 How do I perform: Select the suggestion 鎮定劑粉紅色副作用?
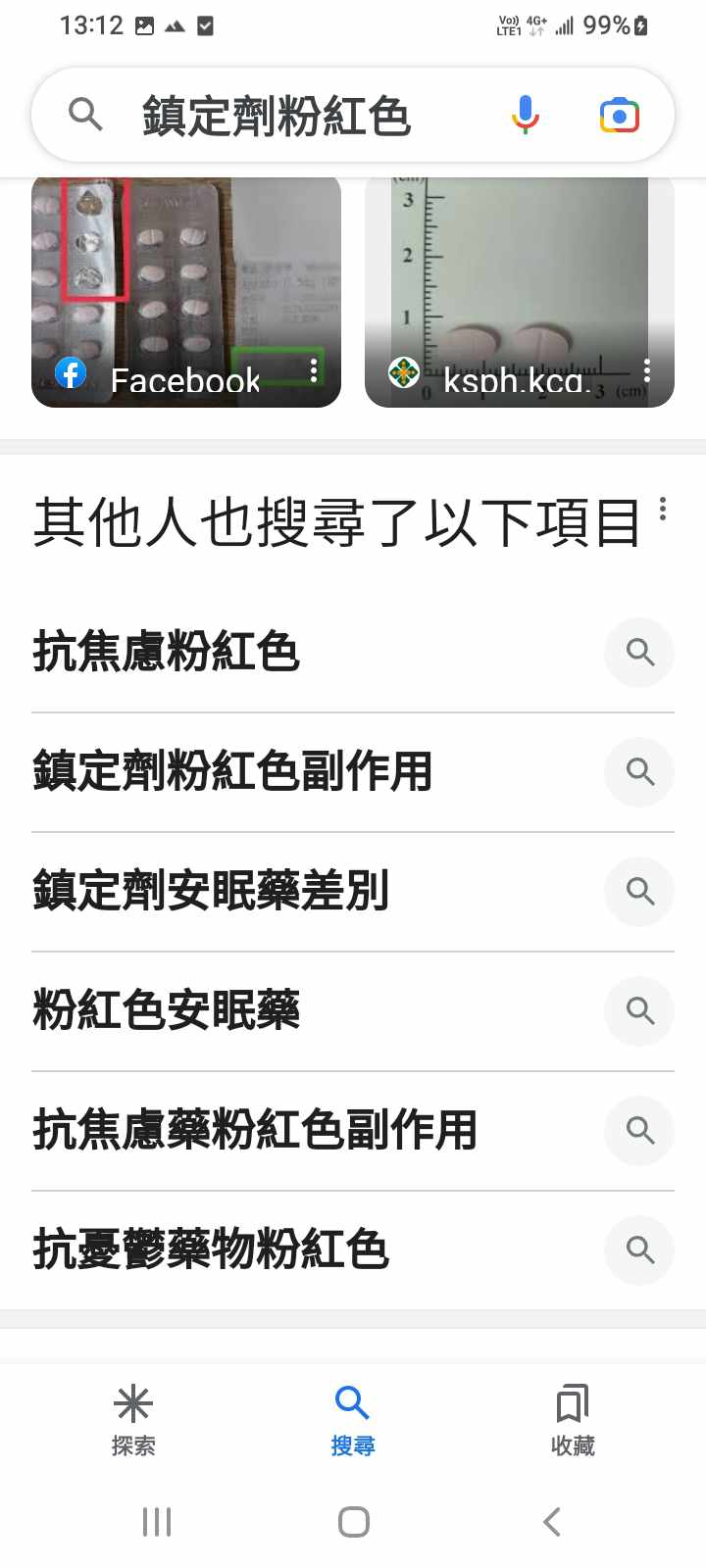(233, 772)
